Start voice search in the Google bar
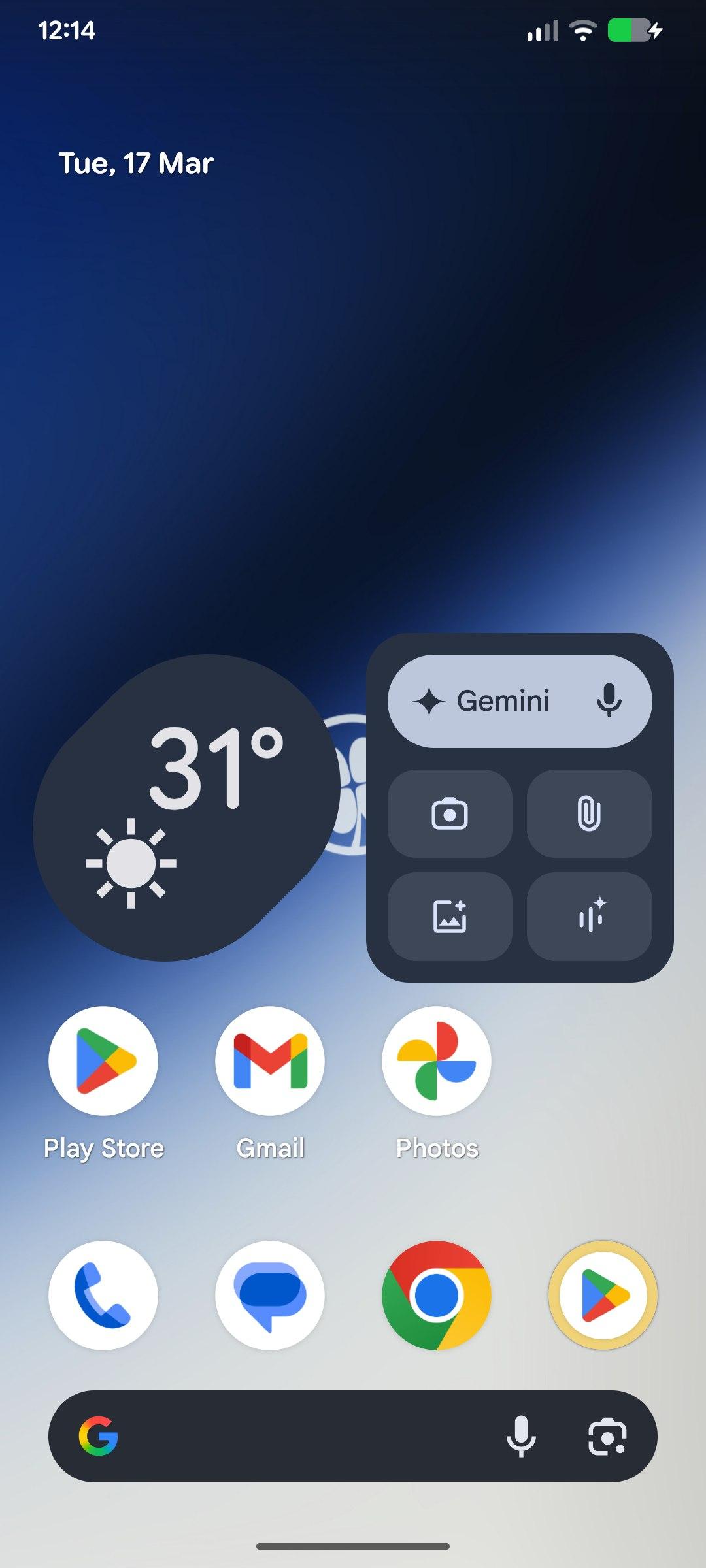 coord(521,1436)
